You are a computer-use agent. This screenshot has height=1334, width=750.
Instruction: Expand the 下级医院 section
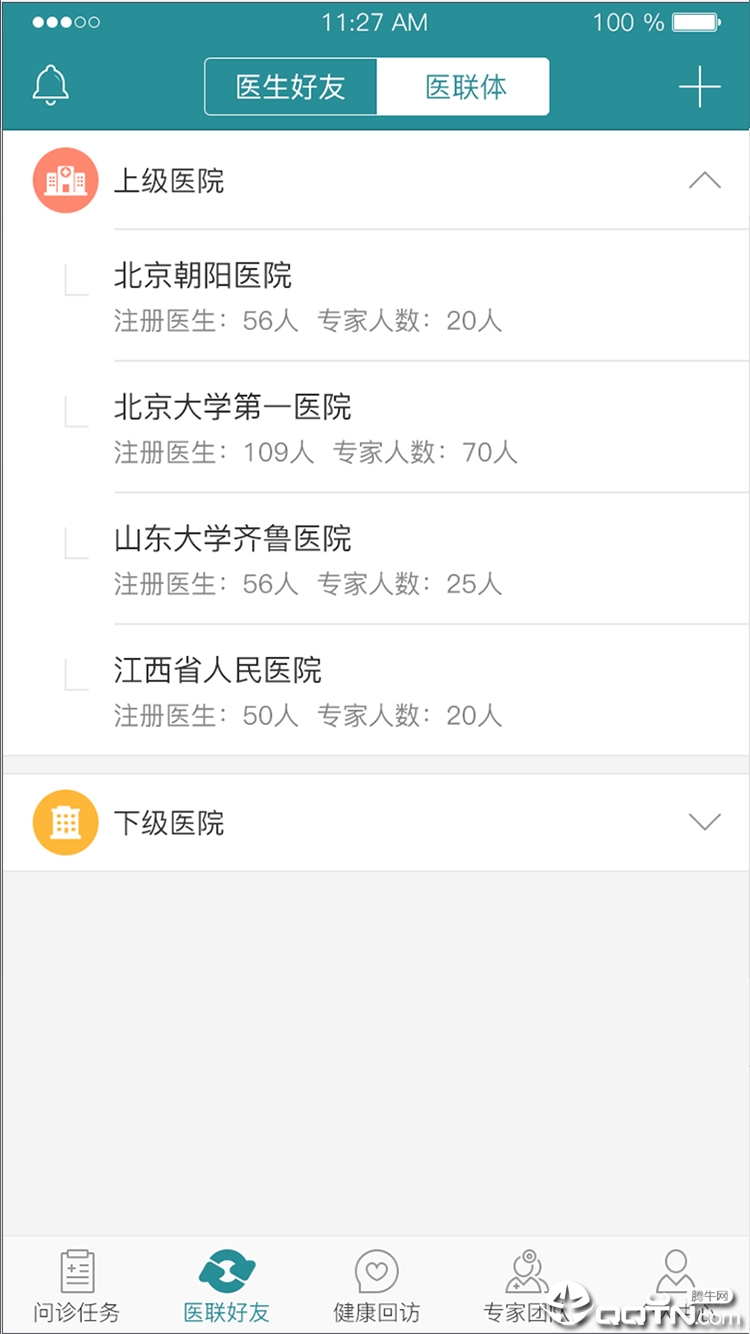[x=705, y=823]
